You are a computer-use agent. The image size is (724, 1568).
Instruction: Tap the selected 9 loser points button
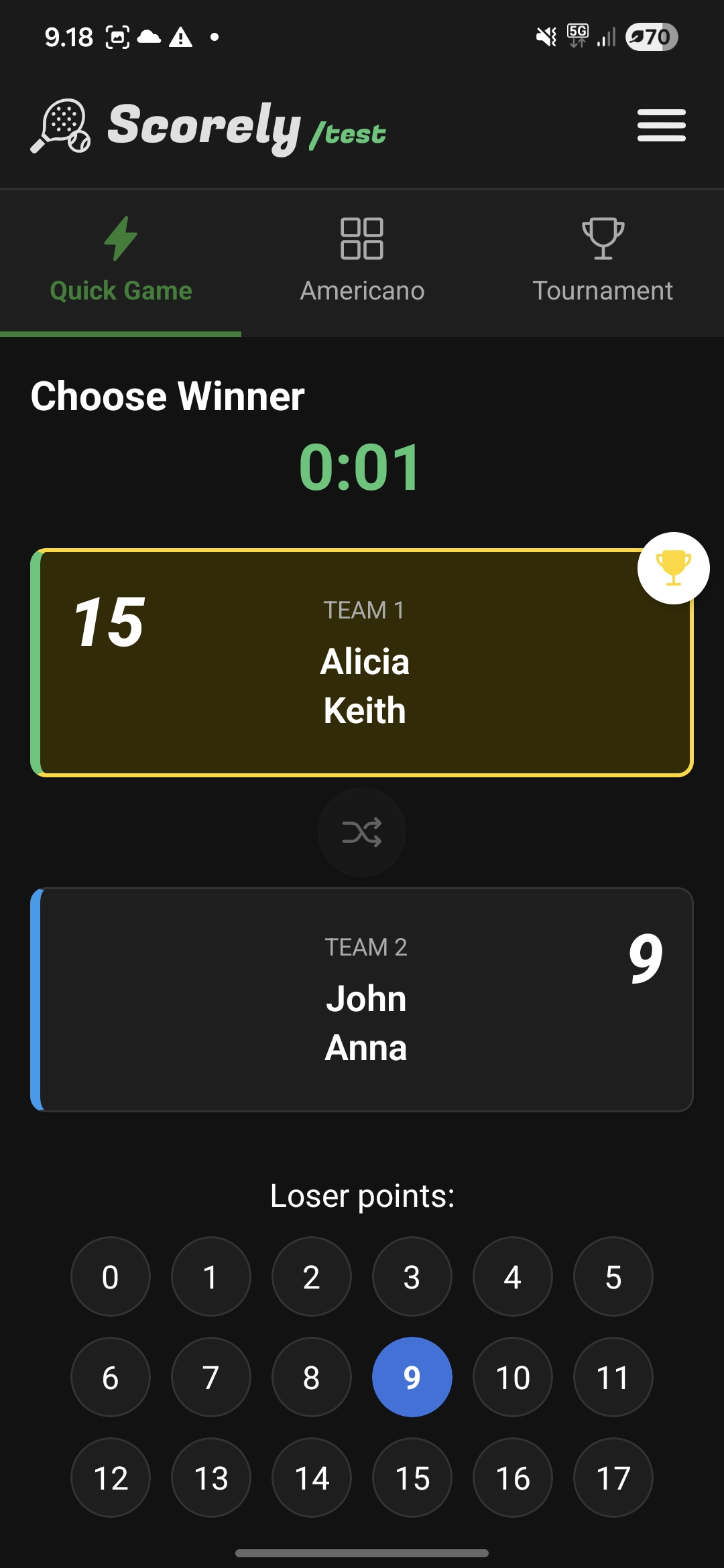[x=412, y=1377]
